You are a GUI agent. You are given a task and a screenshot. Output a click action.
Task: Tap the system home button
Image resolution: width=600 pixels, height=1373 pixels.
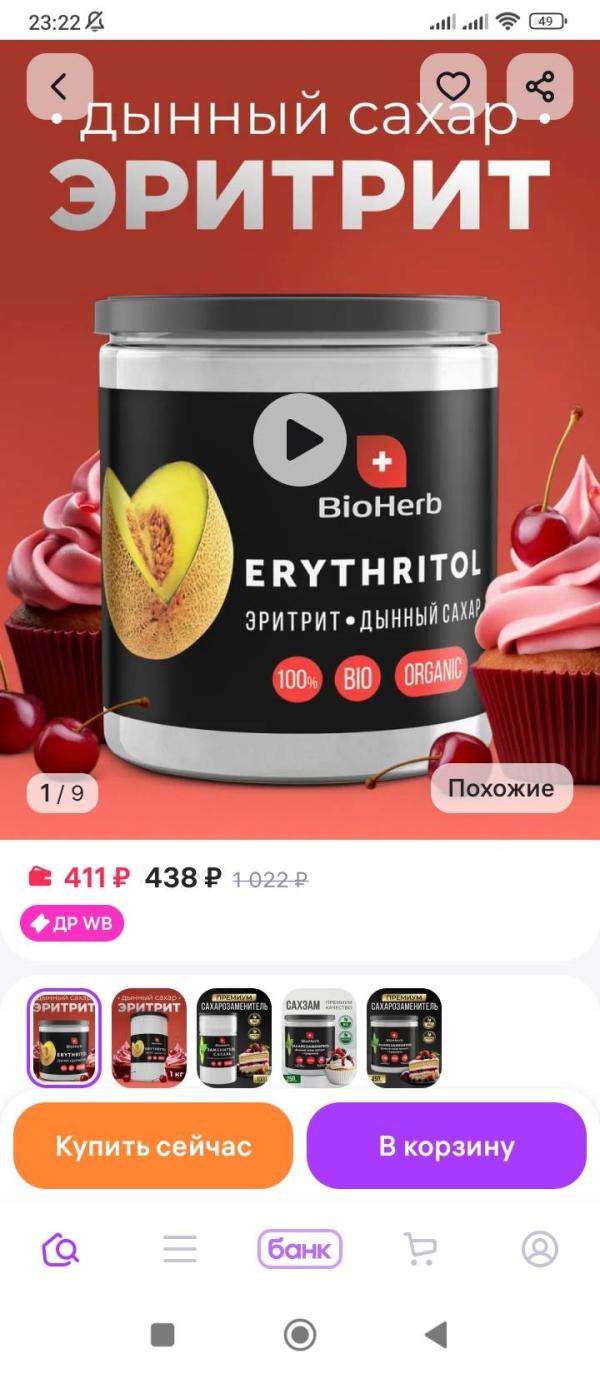[300, 1334]
